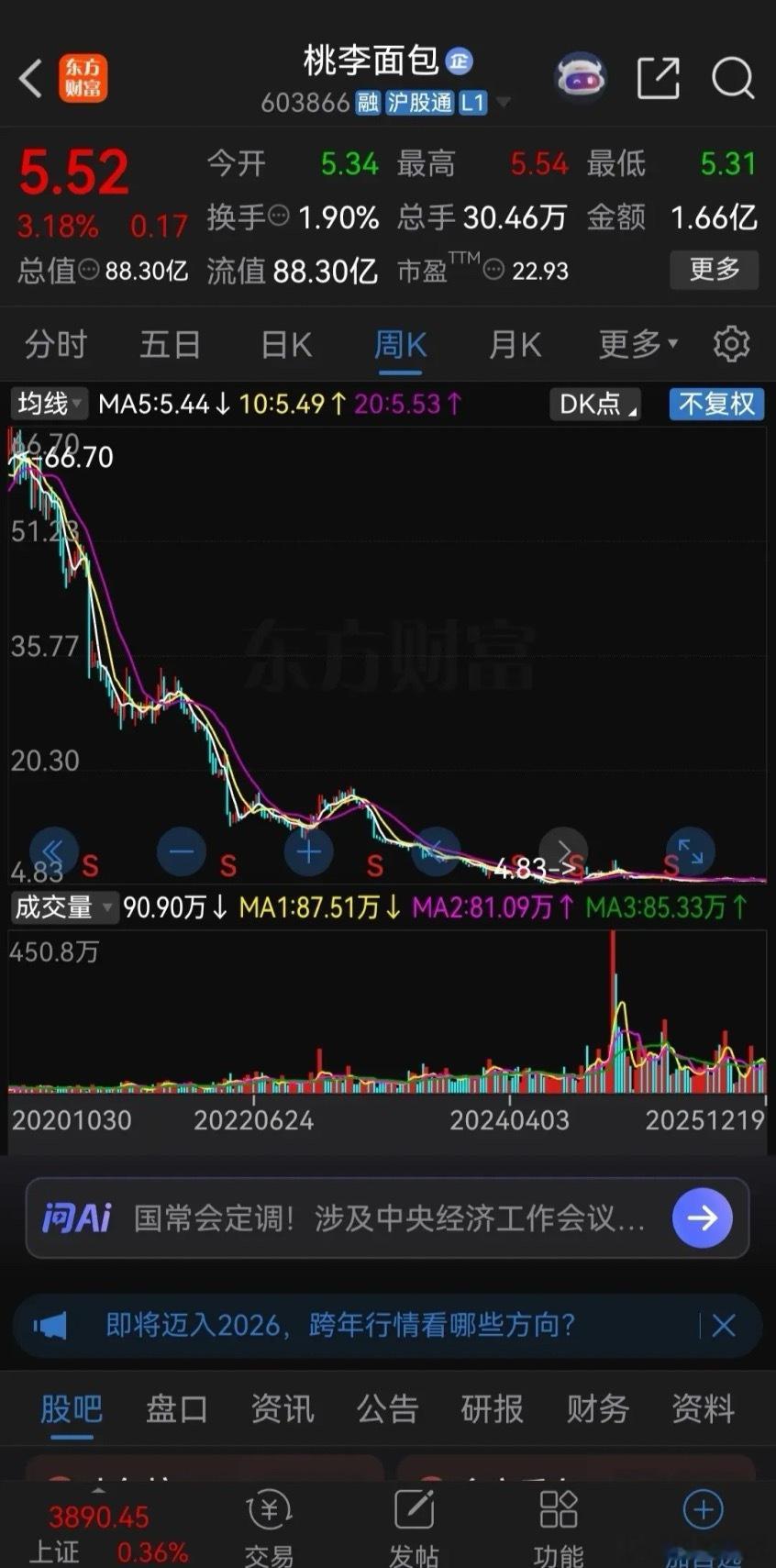Tap the minus icon to zoom out chart
Image resolution: width=776 pixels, height=1568 pixels.
click(x=181, y=851)
